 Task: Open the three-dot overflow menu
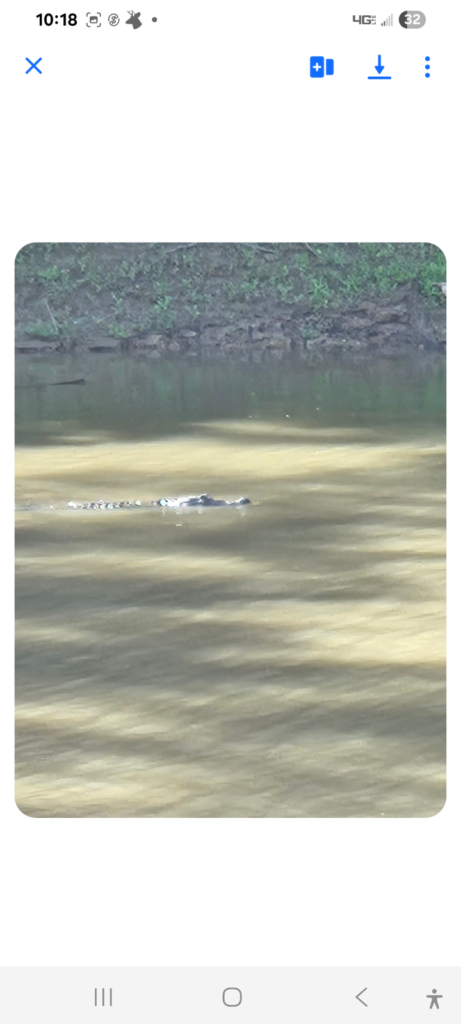[x=427, y=67]
